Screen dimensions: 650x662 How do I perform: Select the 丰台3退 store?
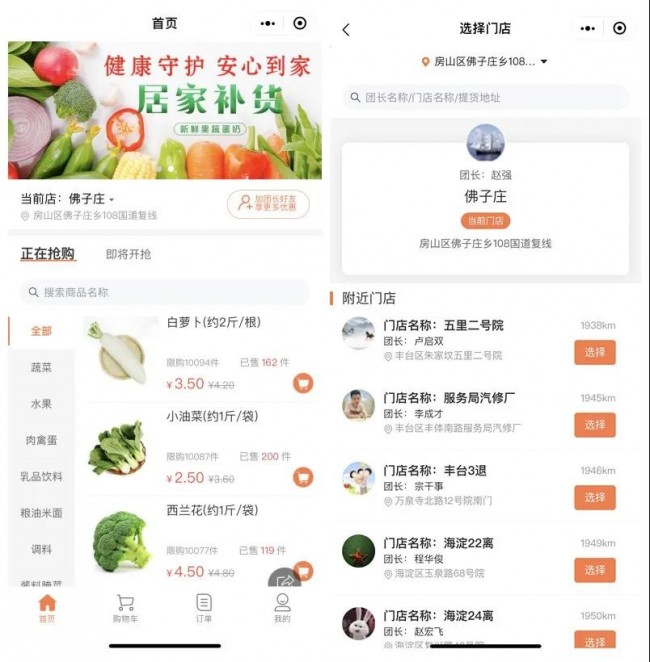(594, 497)
